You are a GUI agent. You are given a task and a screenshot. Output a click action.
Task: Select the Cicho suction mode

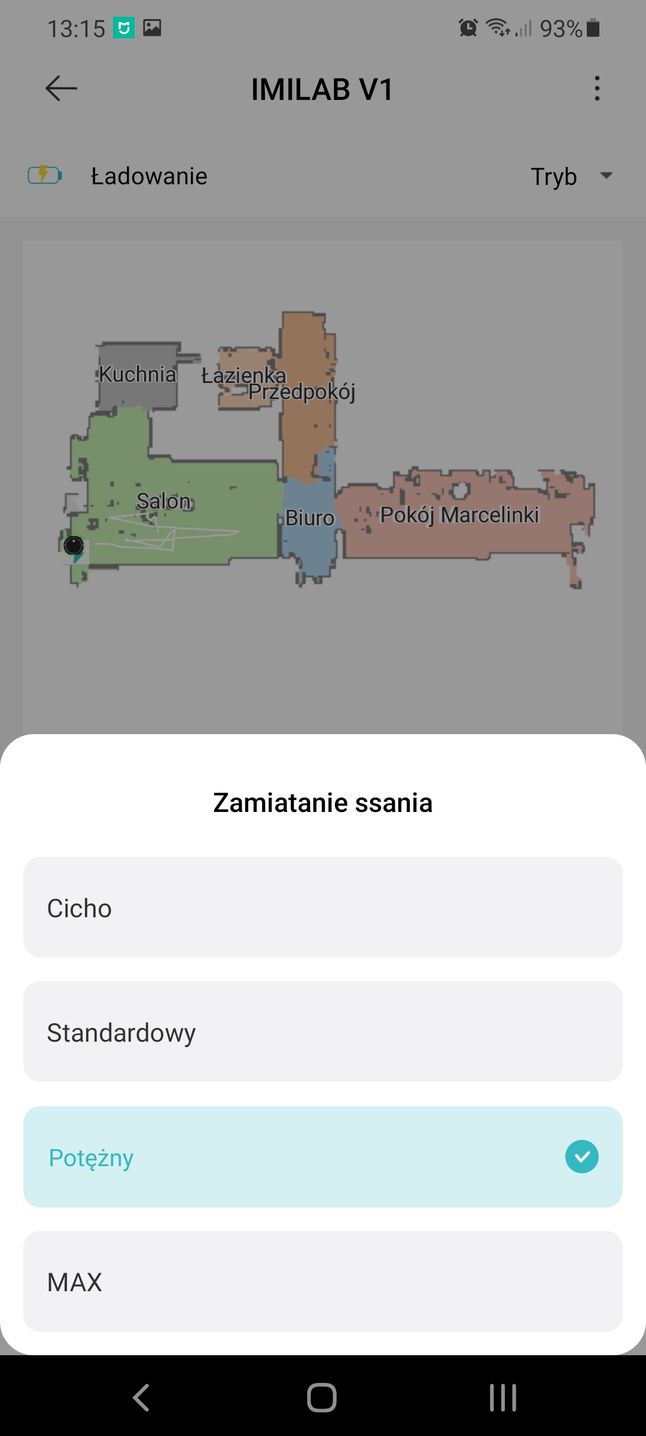coord(322,907)
